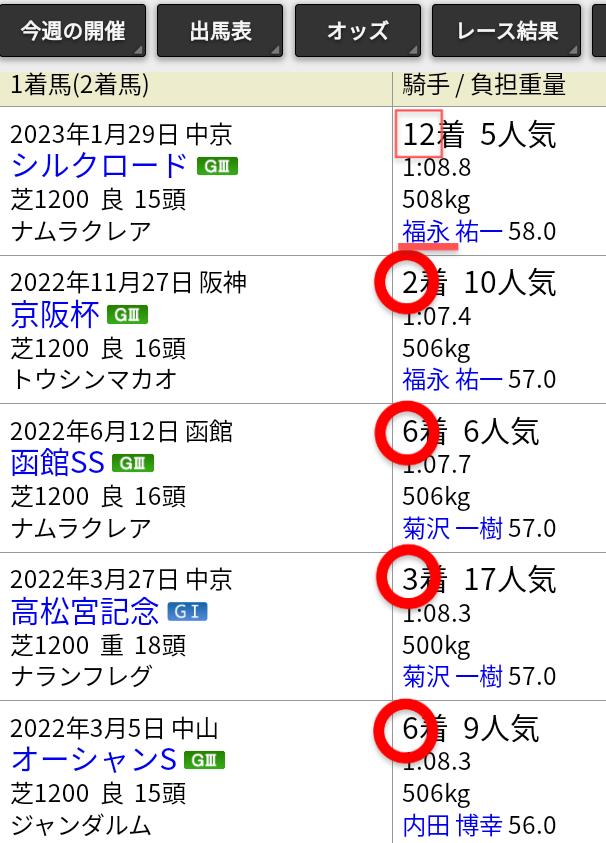View jockey 福永 祐一 in the シルクロード row
Viewport: 606px width, 843px height.
pos(452,232)
